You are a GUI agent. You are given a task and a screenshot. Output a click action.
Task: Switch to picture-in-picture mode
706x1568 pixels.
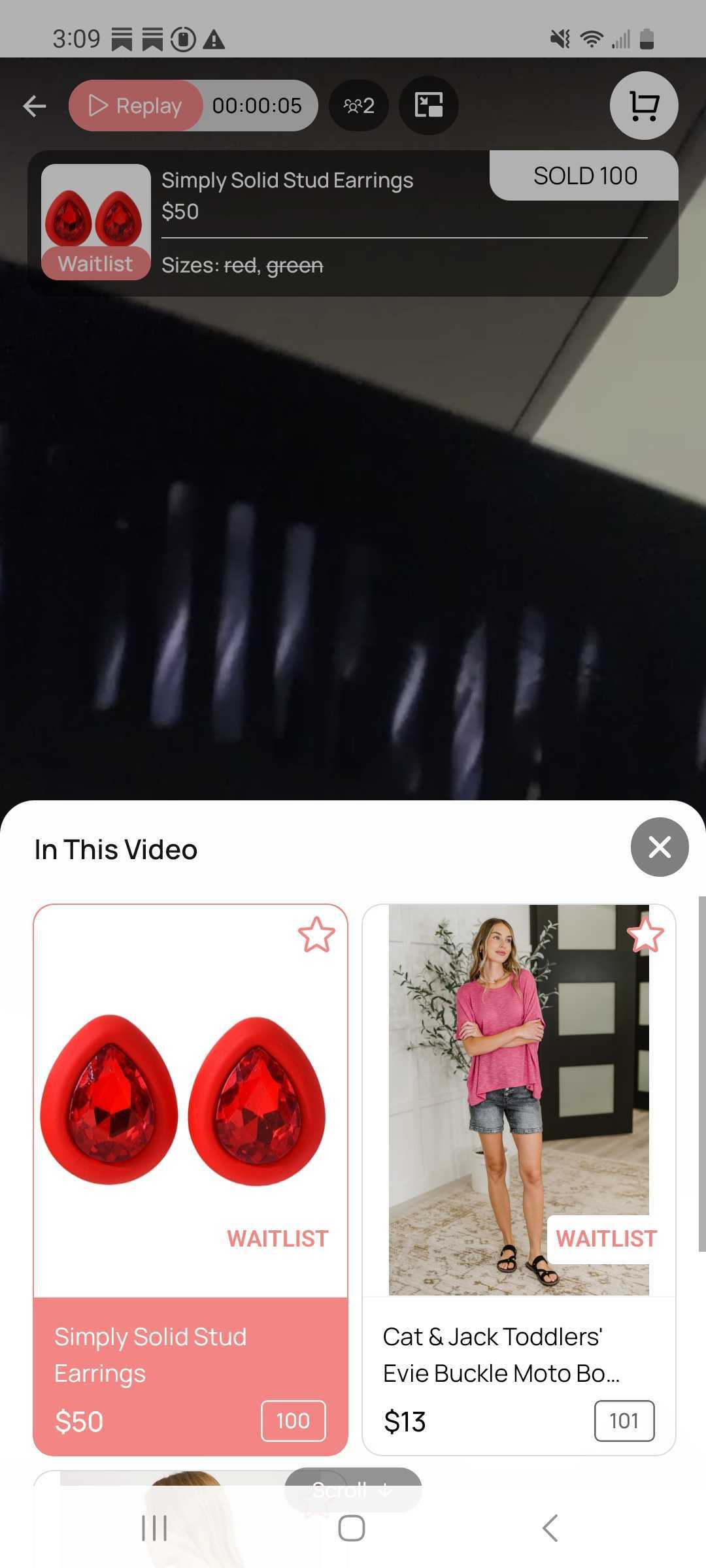coord(428,106)
